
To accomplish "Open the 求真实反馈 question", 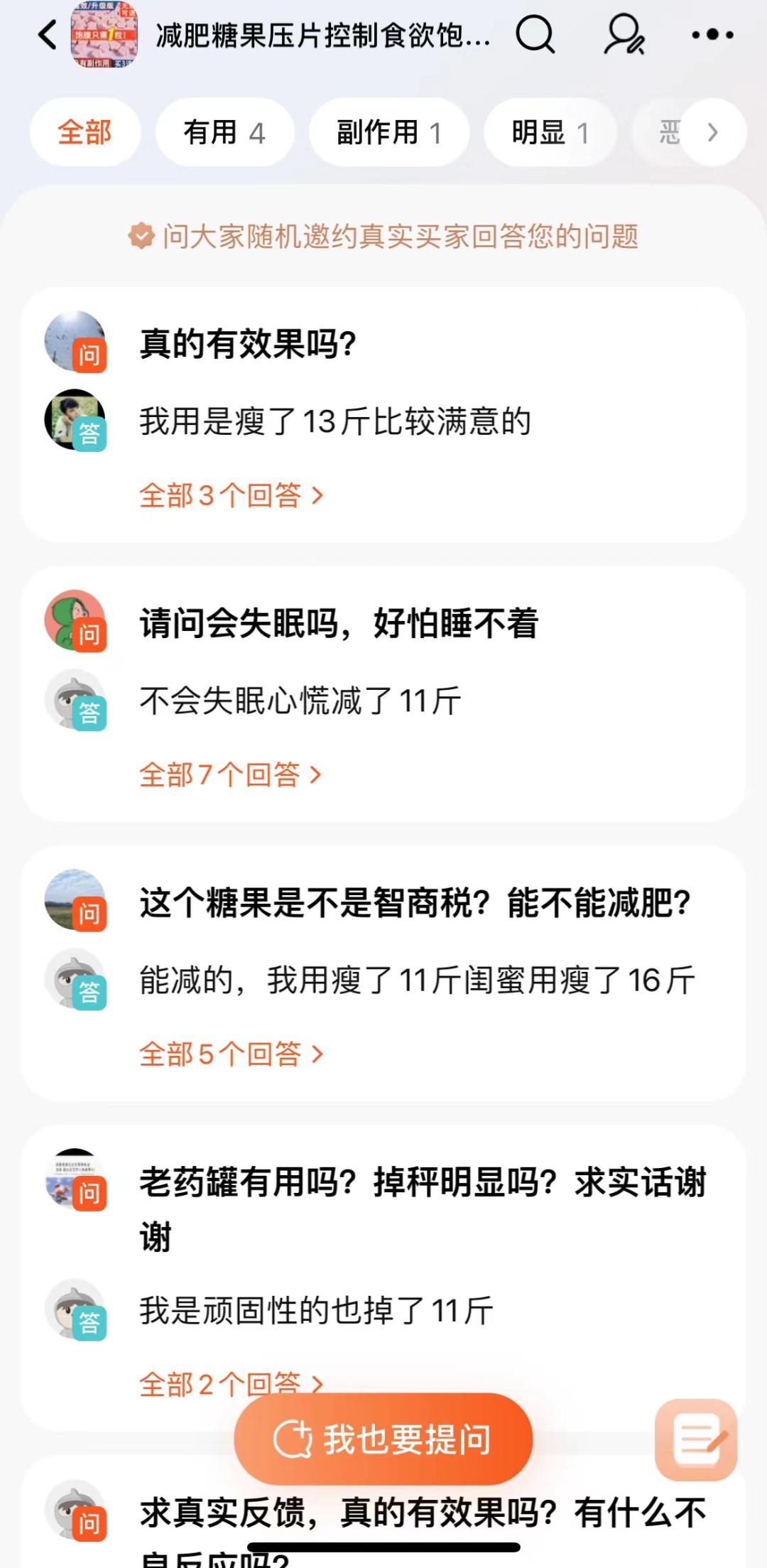I will point(423,1513).
